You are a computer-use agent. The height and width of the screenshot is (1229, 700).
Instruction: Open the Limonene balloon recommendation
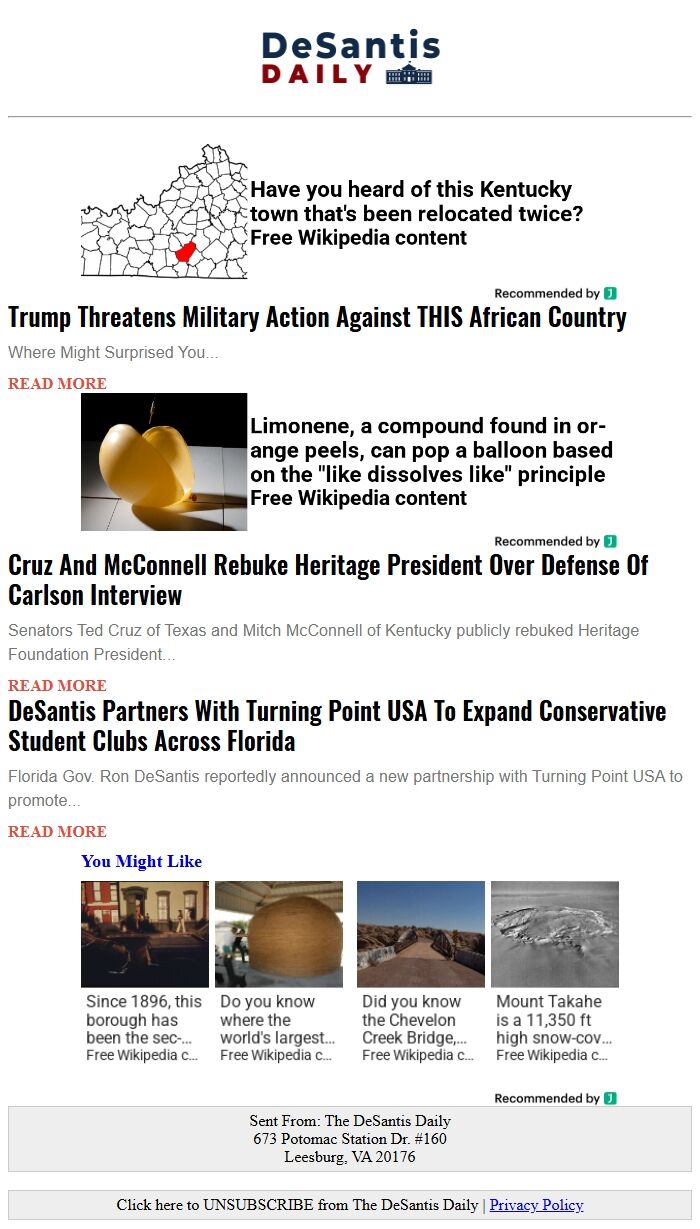[430, 461]
